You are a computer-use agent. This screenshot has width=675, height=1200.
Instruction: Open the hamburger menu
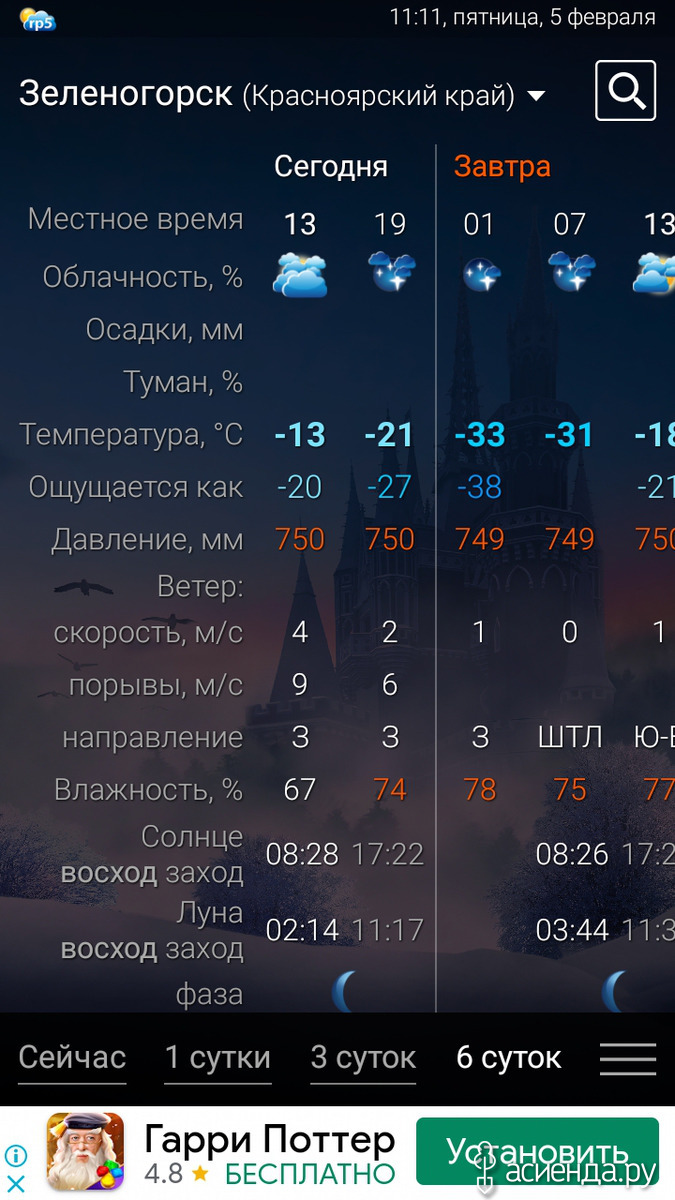(628, 1059)
